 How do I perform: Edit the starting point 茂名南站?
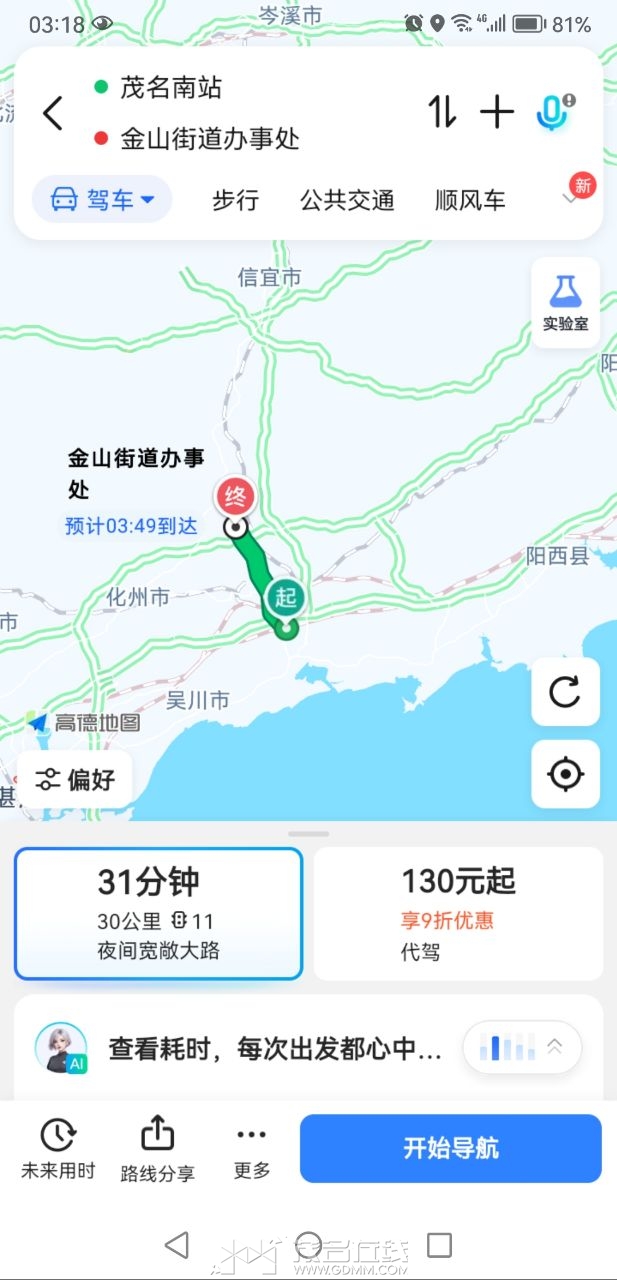click(171, 88)
